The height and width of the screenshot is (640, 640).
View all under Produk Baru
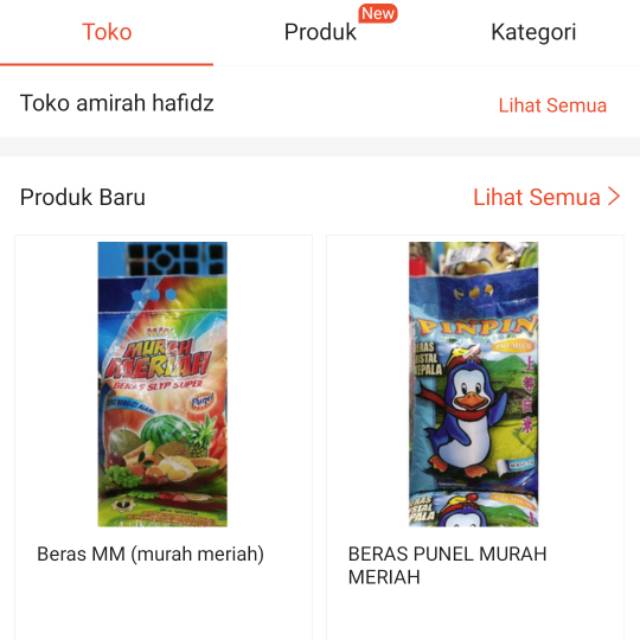(x=546, y=197)
